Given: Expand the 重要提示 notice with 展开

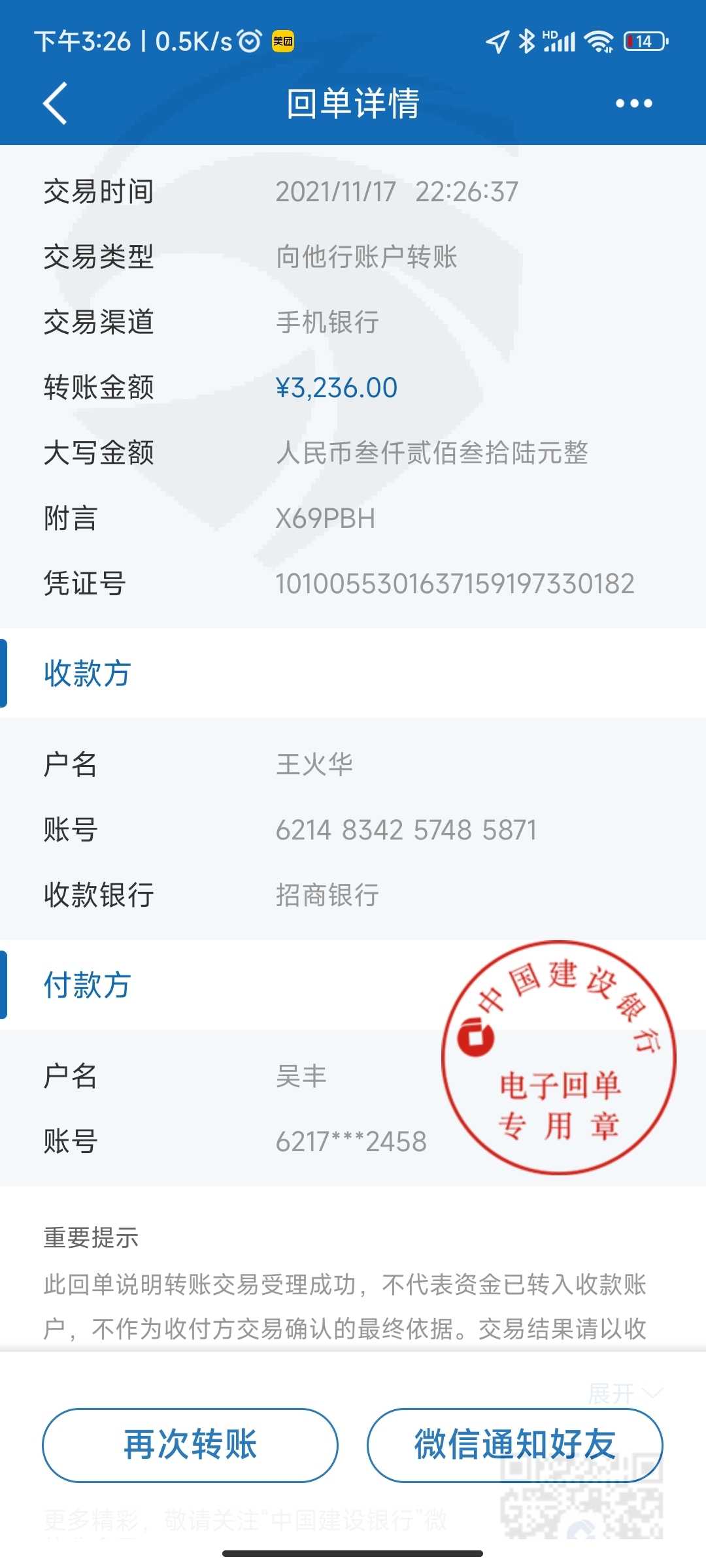Looking at the screenshot, I should tap(626, 1393).
